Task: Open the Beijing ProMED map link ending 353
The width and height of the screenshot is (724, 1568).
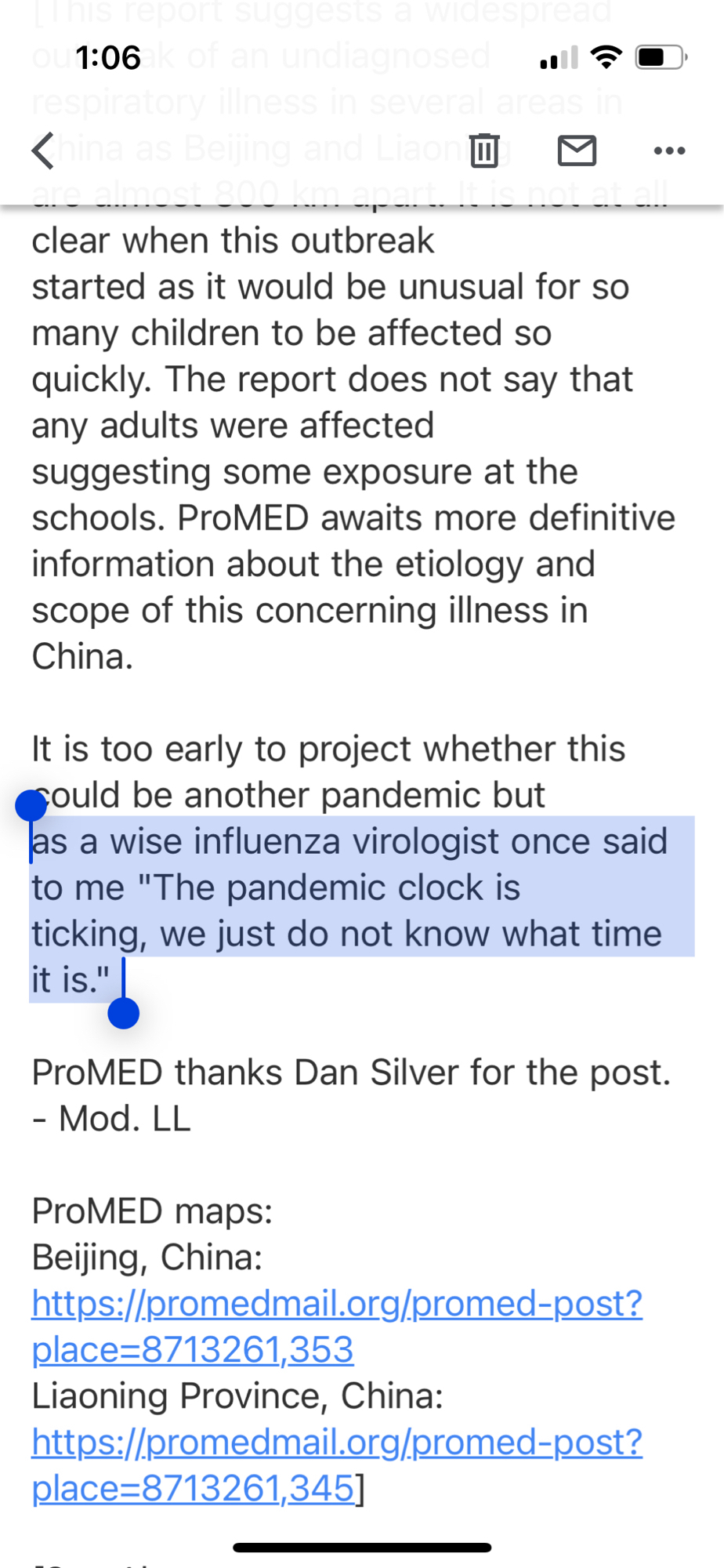Action: [337, 1327]
